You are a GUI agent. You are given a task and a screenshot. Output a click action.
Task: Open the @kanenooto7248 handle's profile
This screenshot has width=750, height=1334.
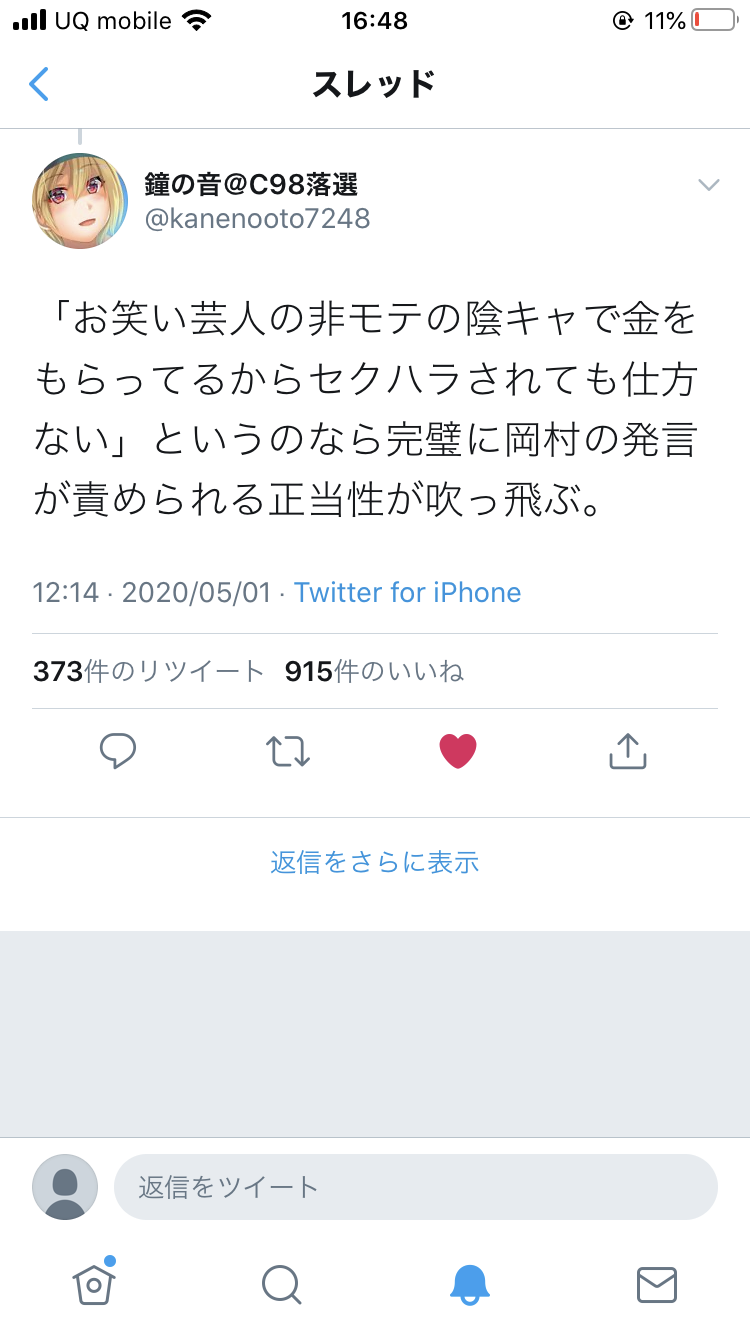click(258, 218)
